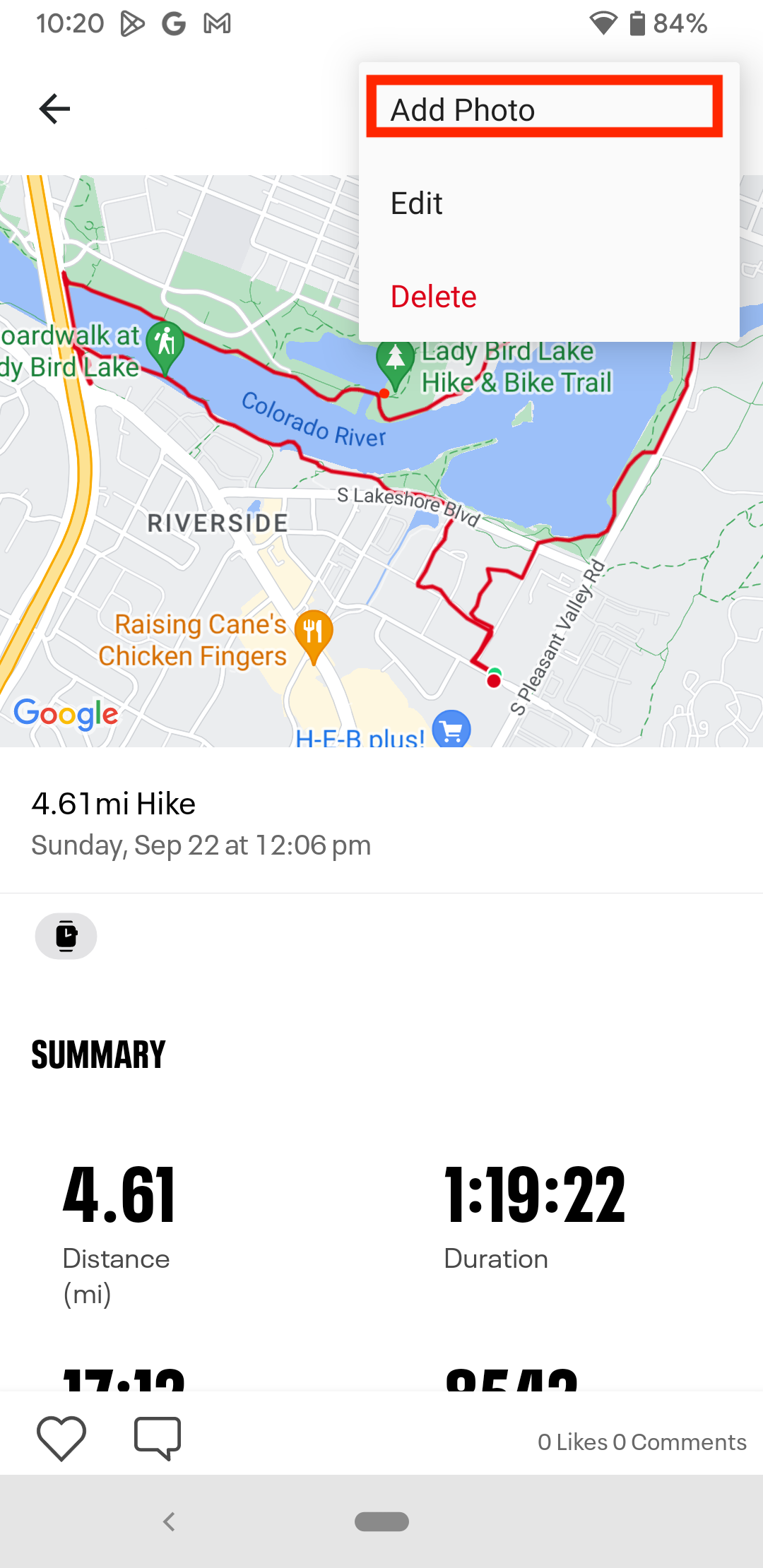Viewport: 763px width, 1568px height.
Task: Go back using the arrow icon
Action: 54,109
